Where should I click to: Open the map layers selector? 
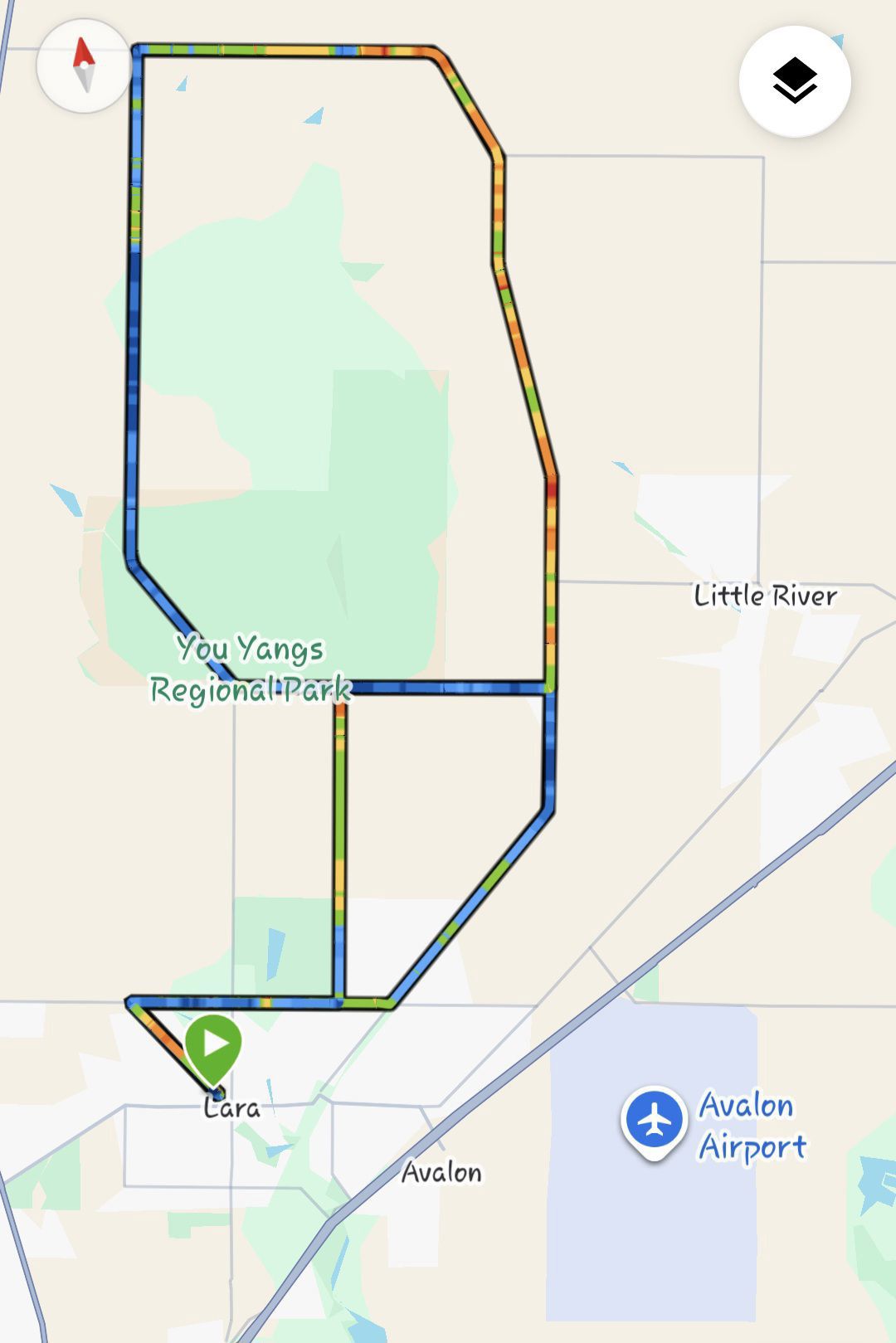click(795, 81)
